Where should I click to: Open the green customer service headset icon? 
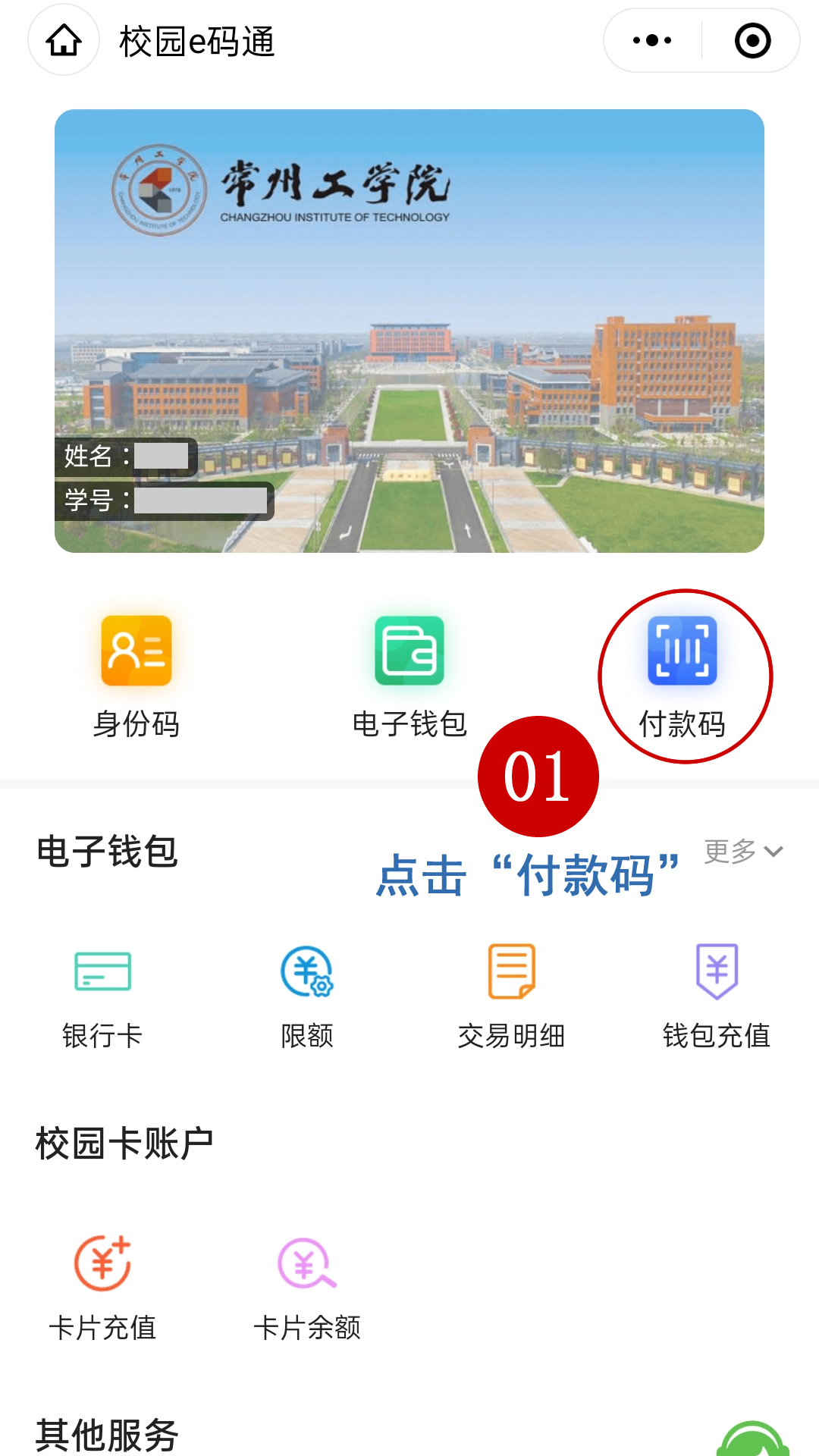tap(752, 1439)
